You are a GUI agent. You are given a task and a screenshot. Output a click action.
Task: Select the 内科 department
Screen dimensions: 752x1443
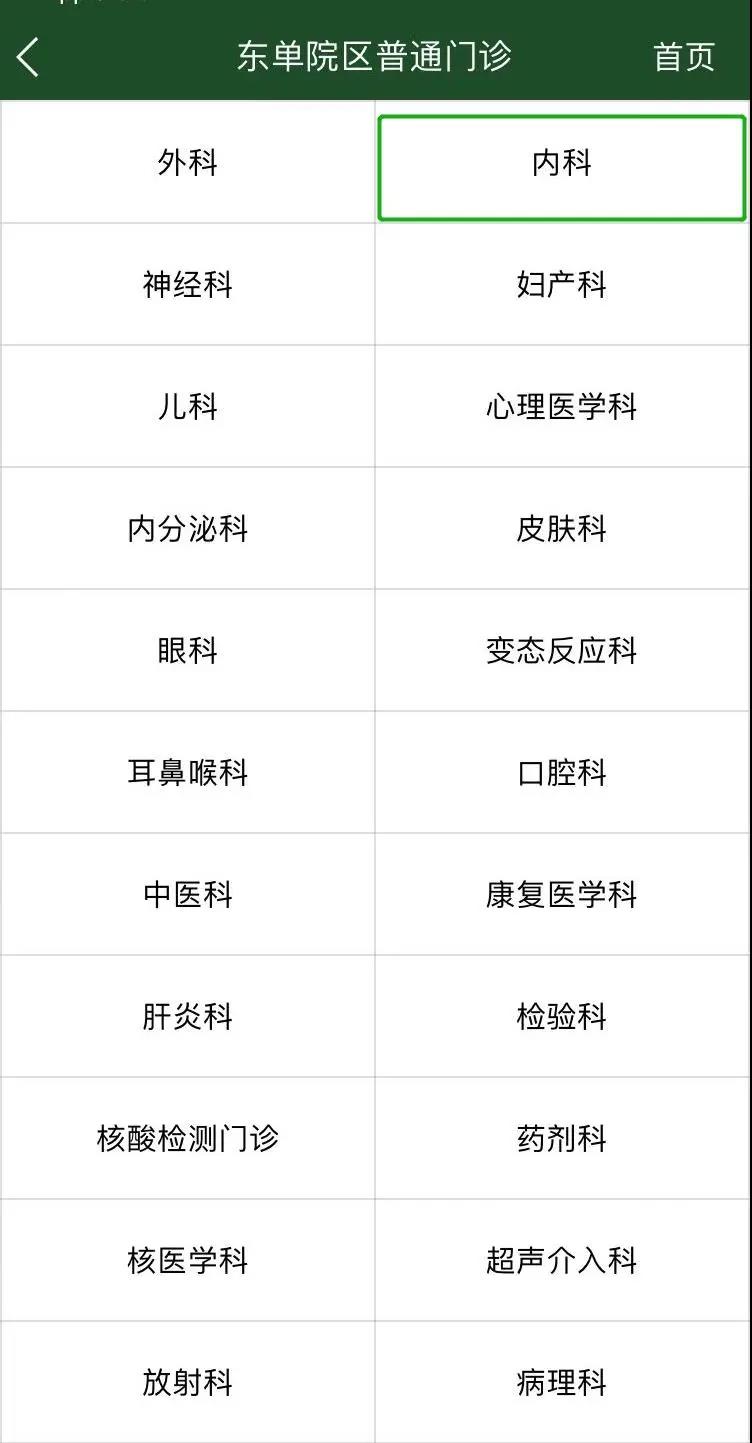[562, 168]
